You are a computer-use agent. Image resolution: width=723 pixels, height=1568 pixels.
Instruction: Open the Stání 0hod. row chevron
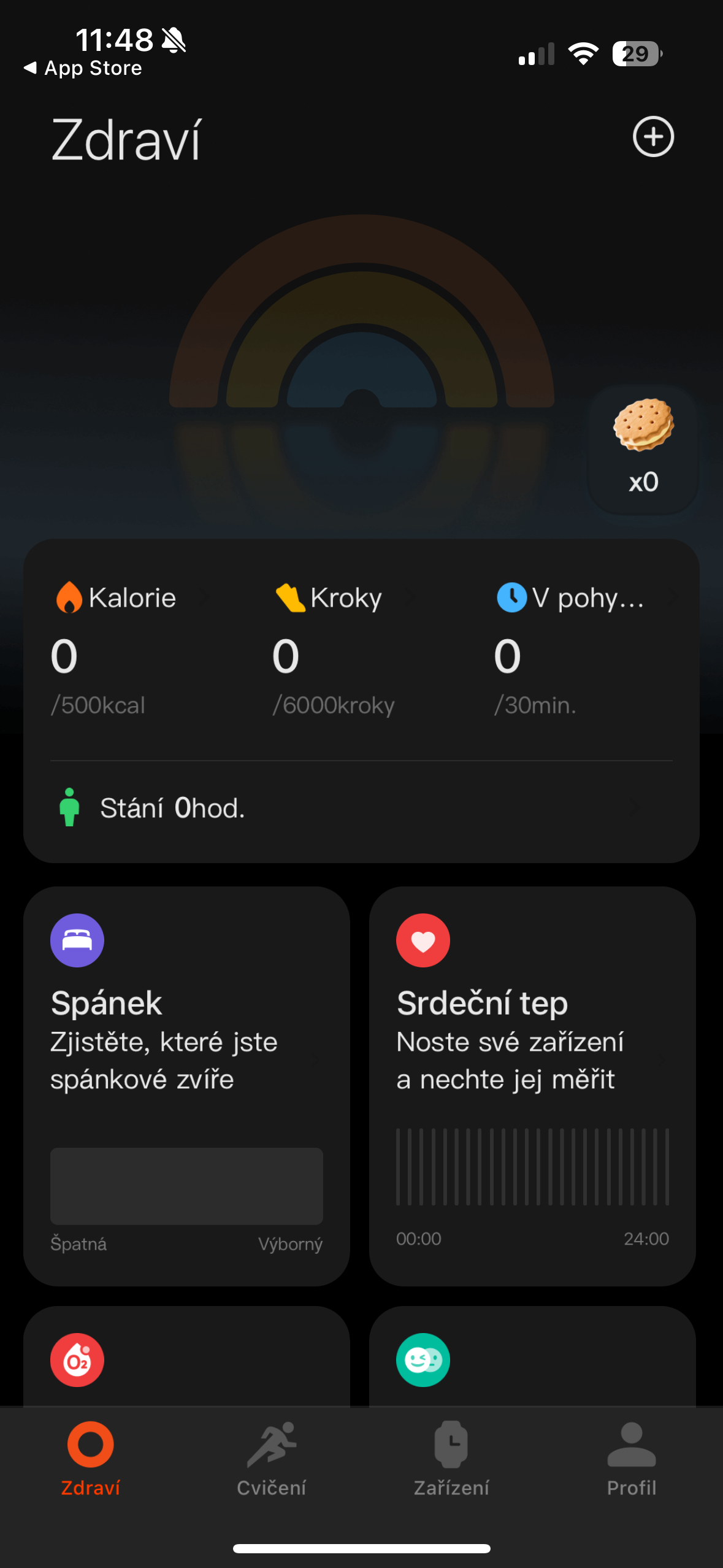click(635, 808)
